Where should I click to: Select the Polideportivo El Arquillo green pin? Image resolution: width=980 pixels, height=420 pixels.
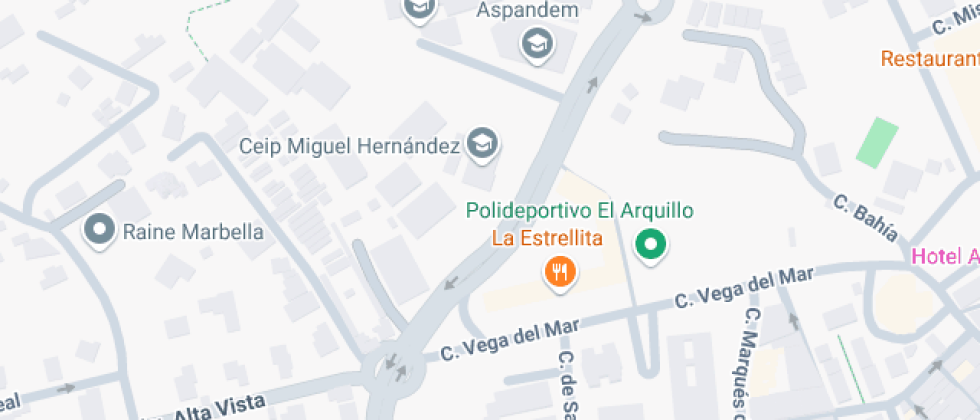(x=652, y=243)
